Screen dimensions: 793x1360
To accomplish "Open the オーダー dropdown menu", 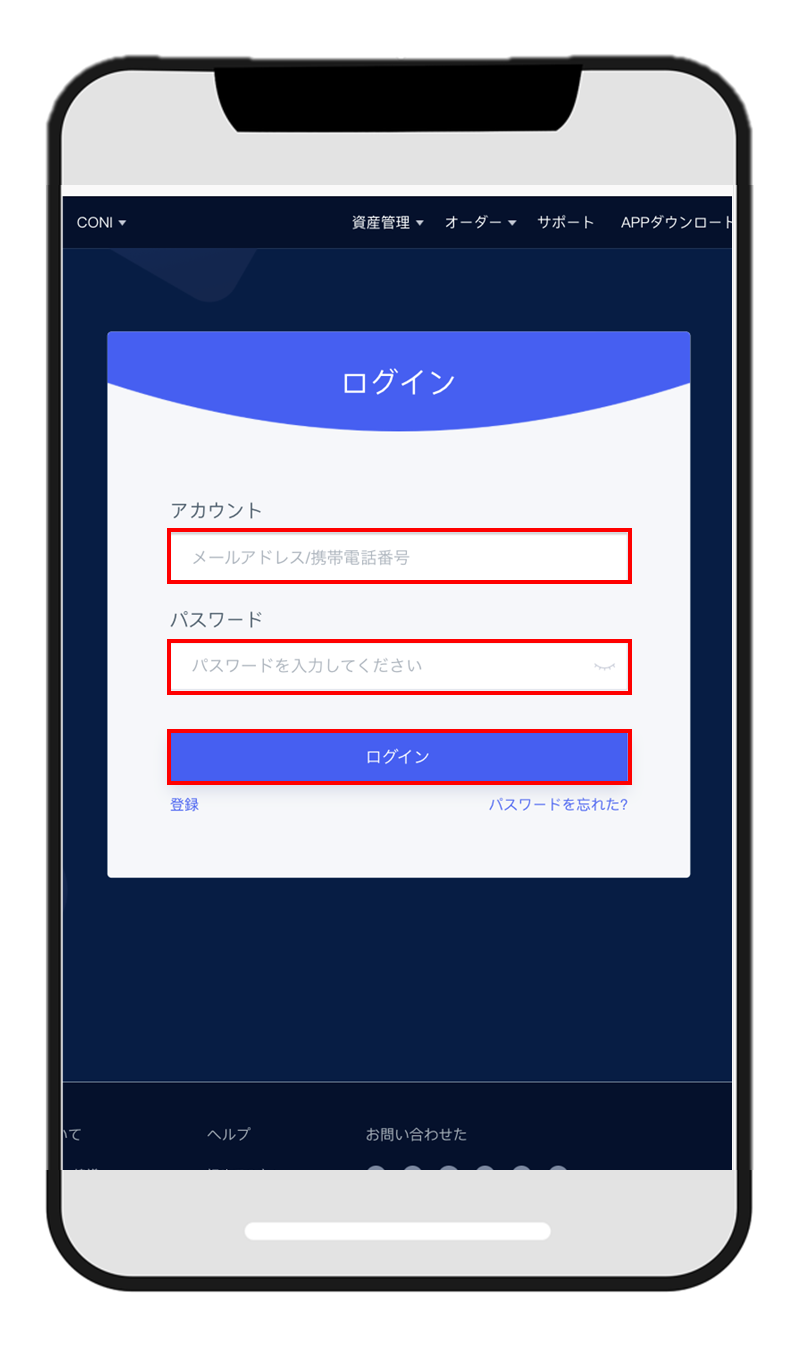I will coord(480,223).
